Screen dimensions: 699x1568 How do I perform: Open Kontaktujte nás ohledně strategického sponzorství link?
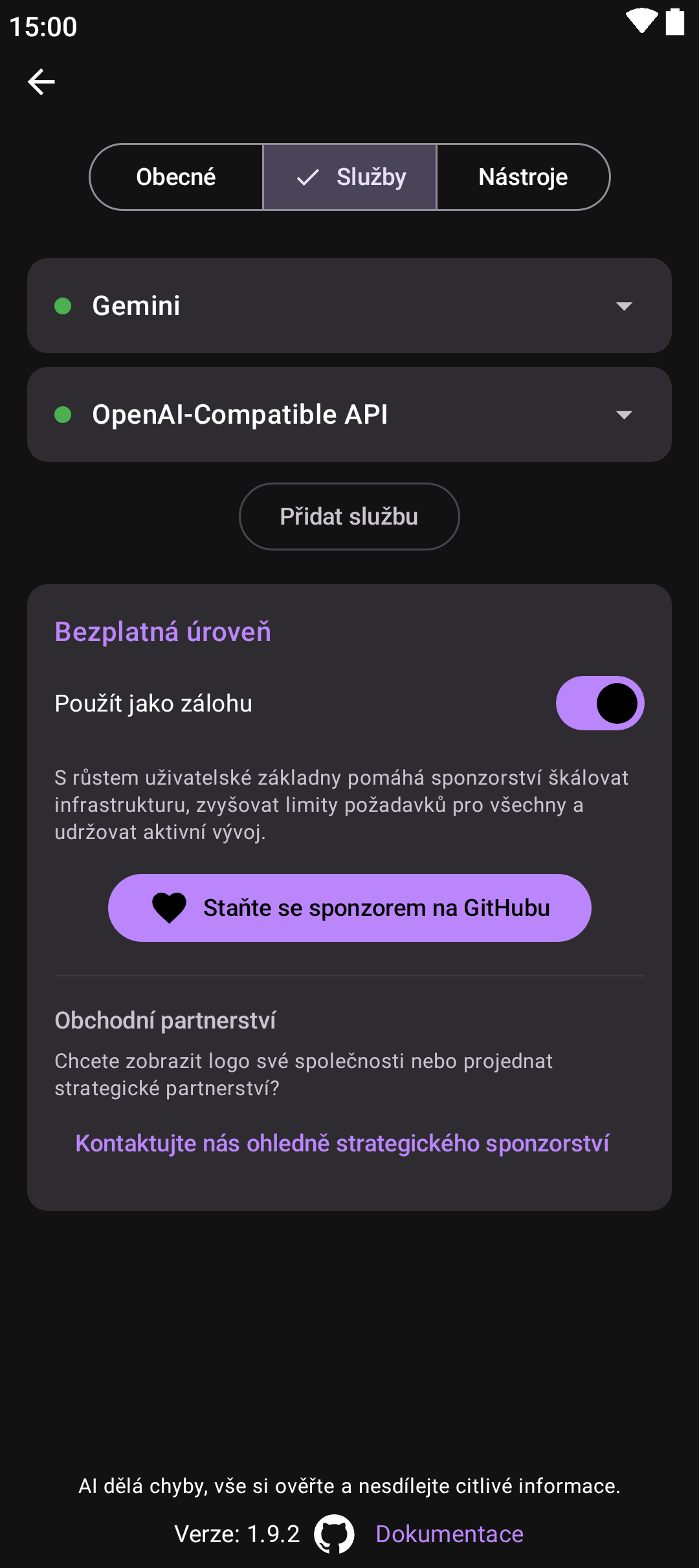pyautogui.click(x=342, y=1143)
